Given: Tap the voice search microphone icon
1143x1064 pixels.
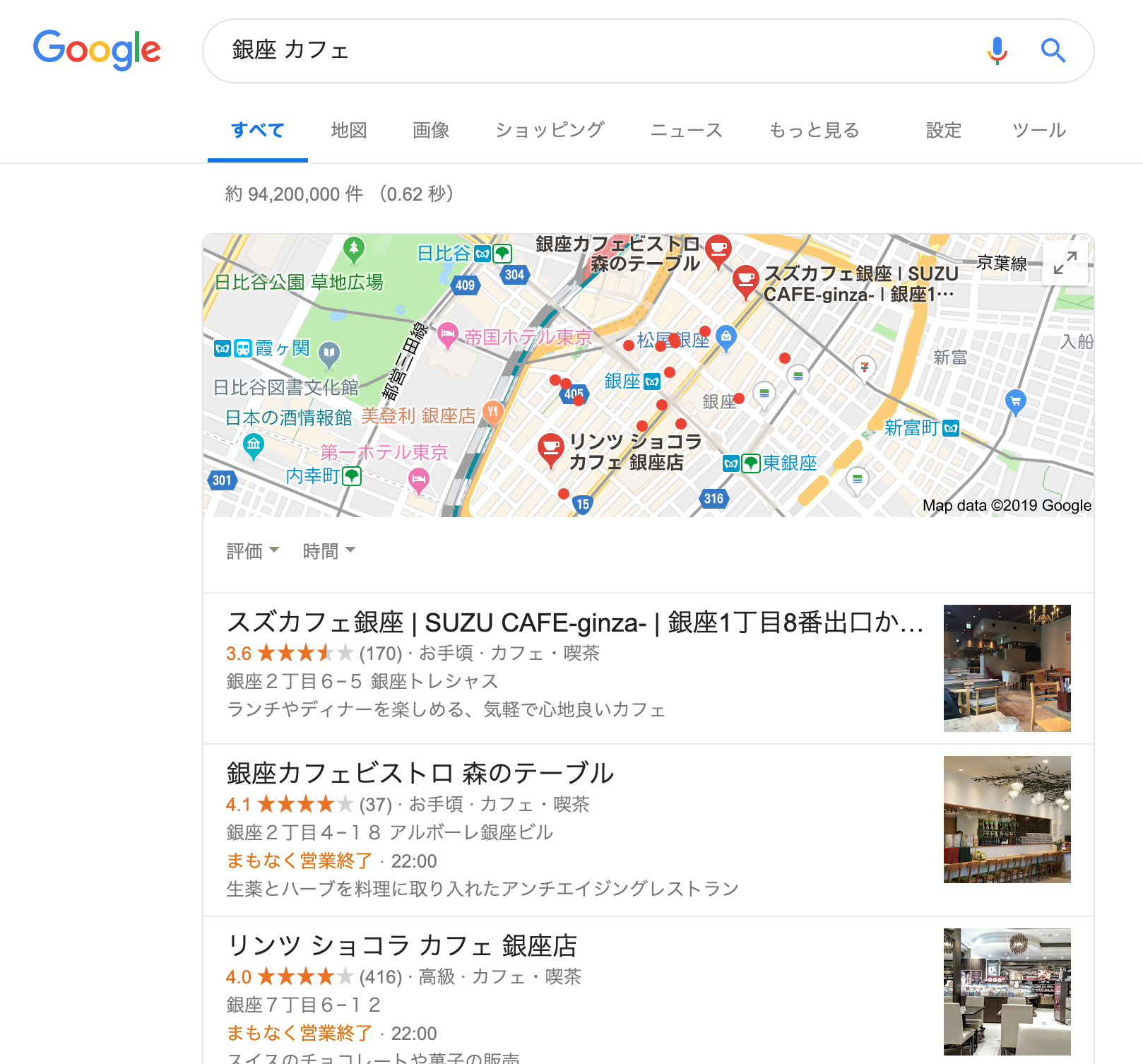Looking at the screenshot, I should click(x=997, y=51).
